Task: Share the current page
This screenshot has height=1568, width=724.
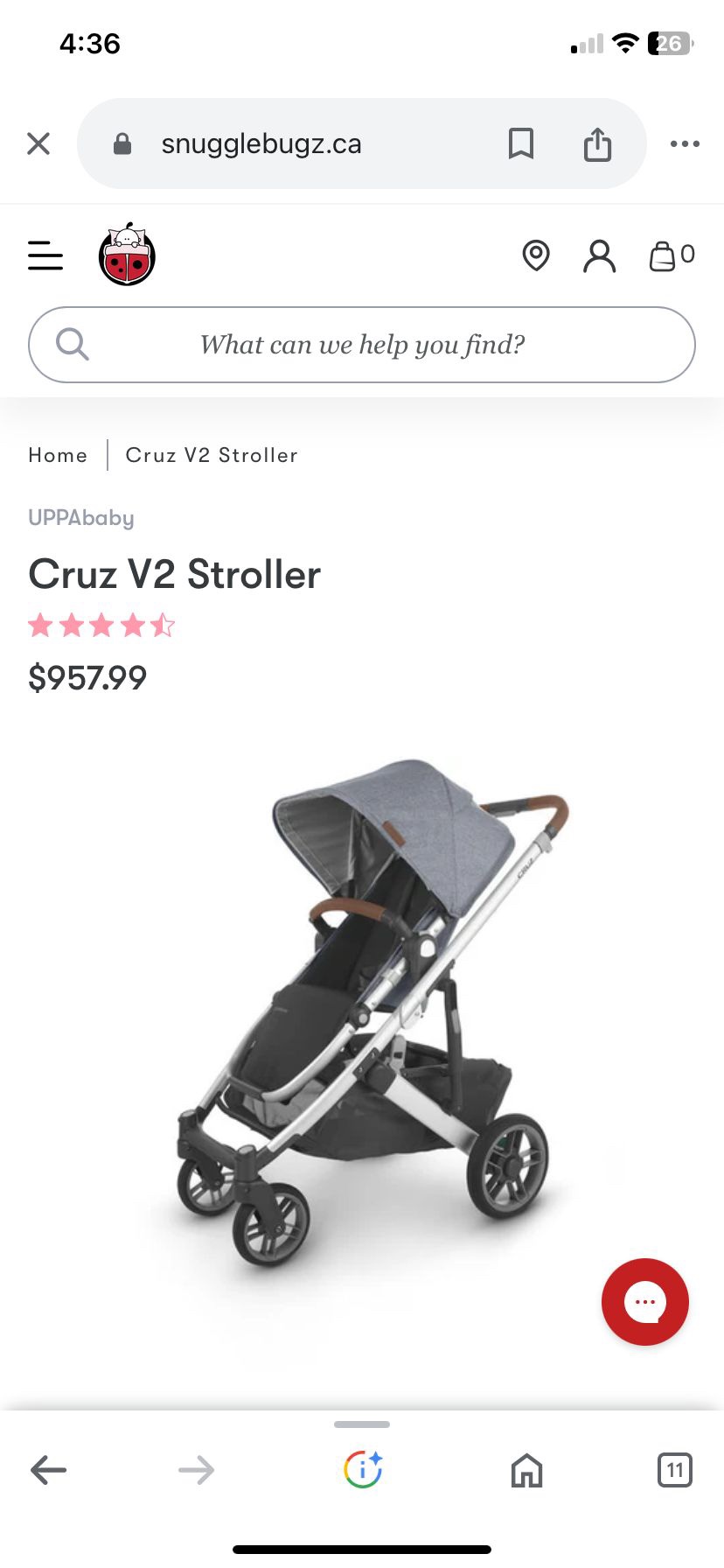Action: point(597,143)
